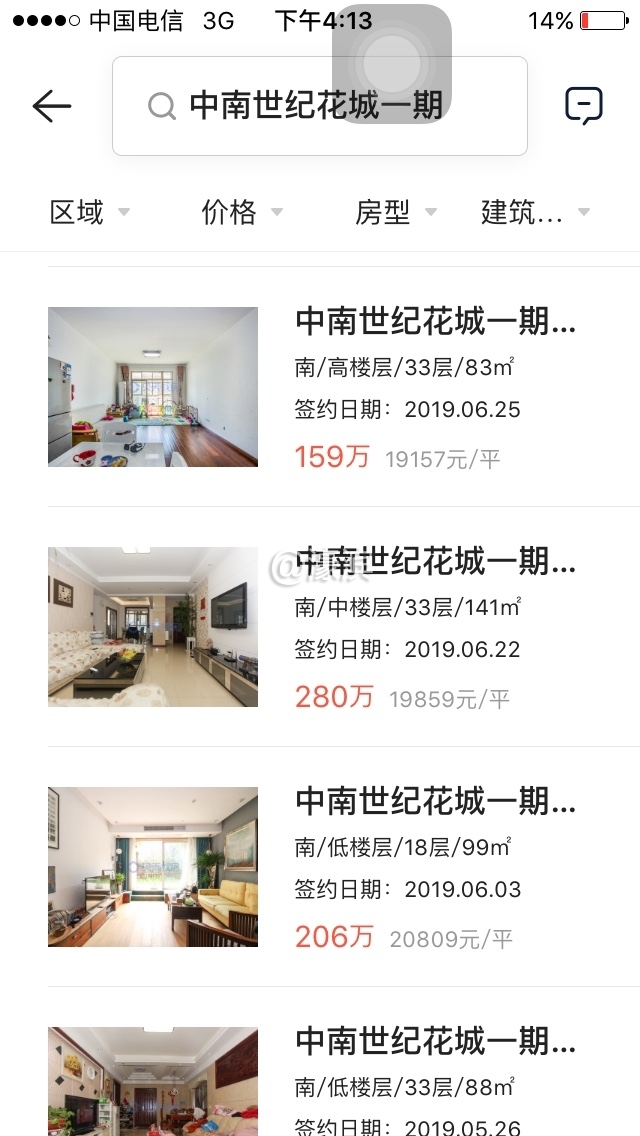Expand the 区域 filter dropdown
This screenshot has width=640, height=1136.
pos(90,212)
